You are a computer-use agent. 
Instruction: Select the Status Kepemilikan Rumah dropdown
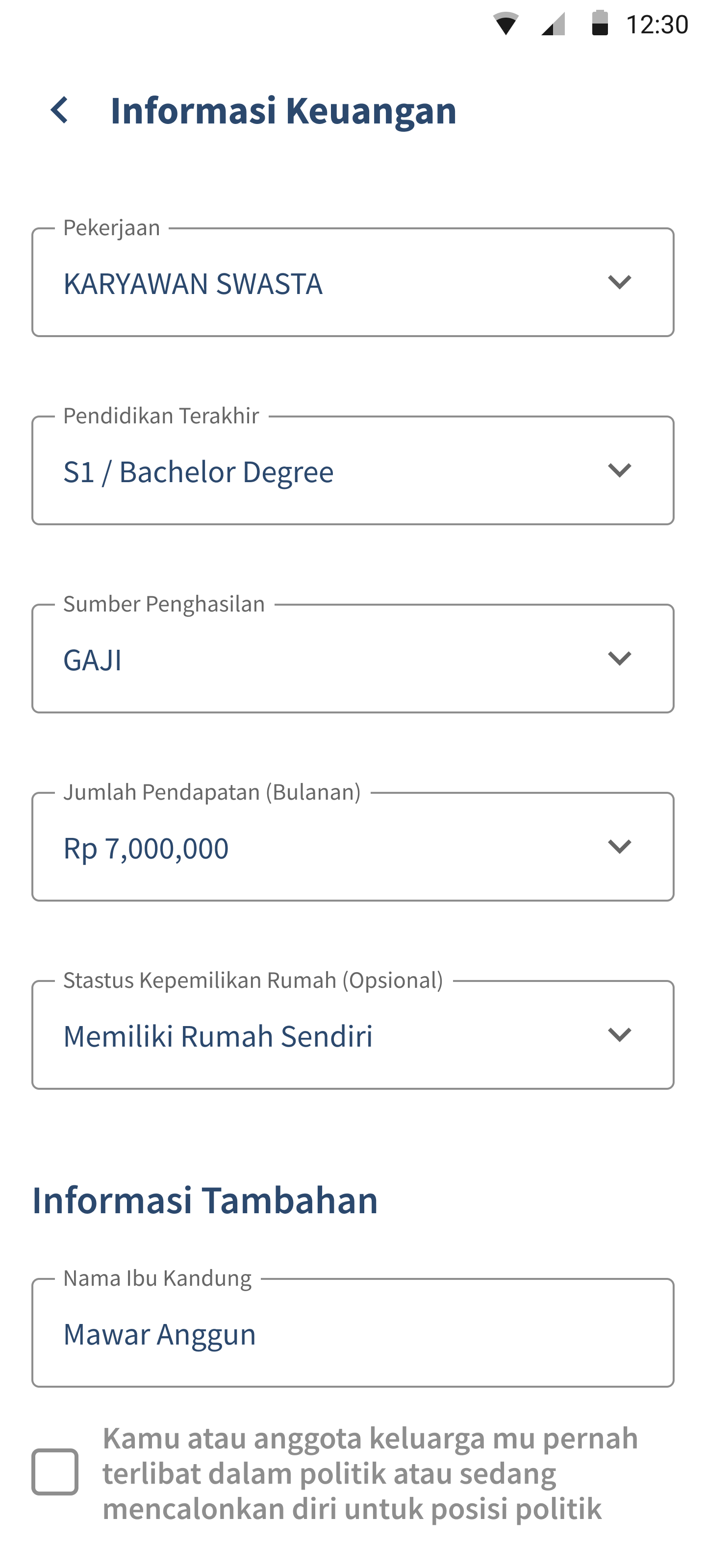(353, 1035)
